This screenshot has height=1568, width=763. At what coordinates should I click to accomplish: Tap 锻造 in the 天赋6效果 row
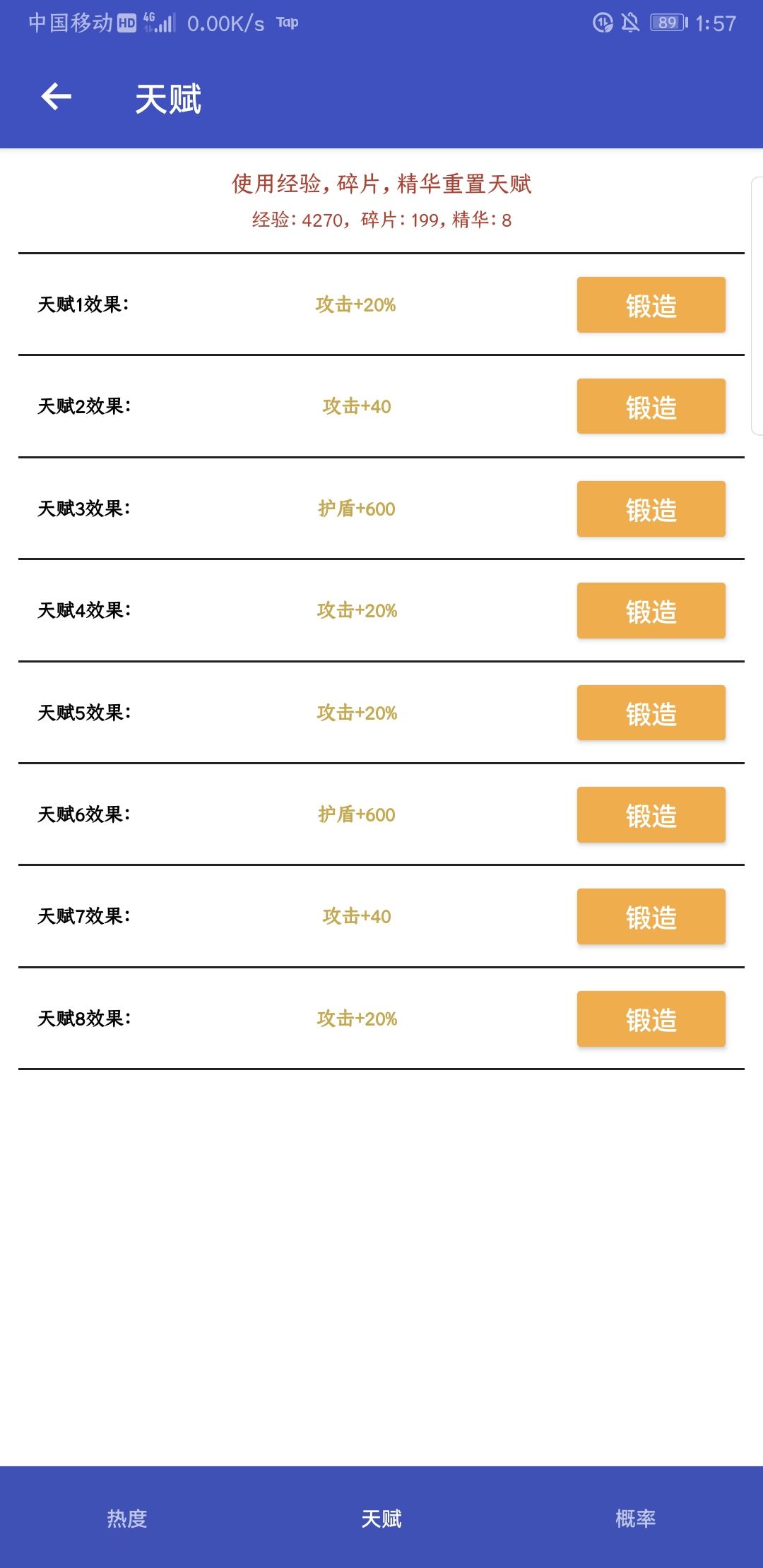[x=651, y=815]
